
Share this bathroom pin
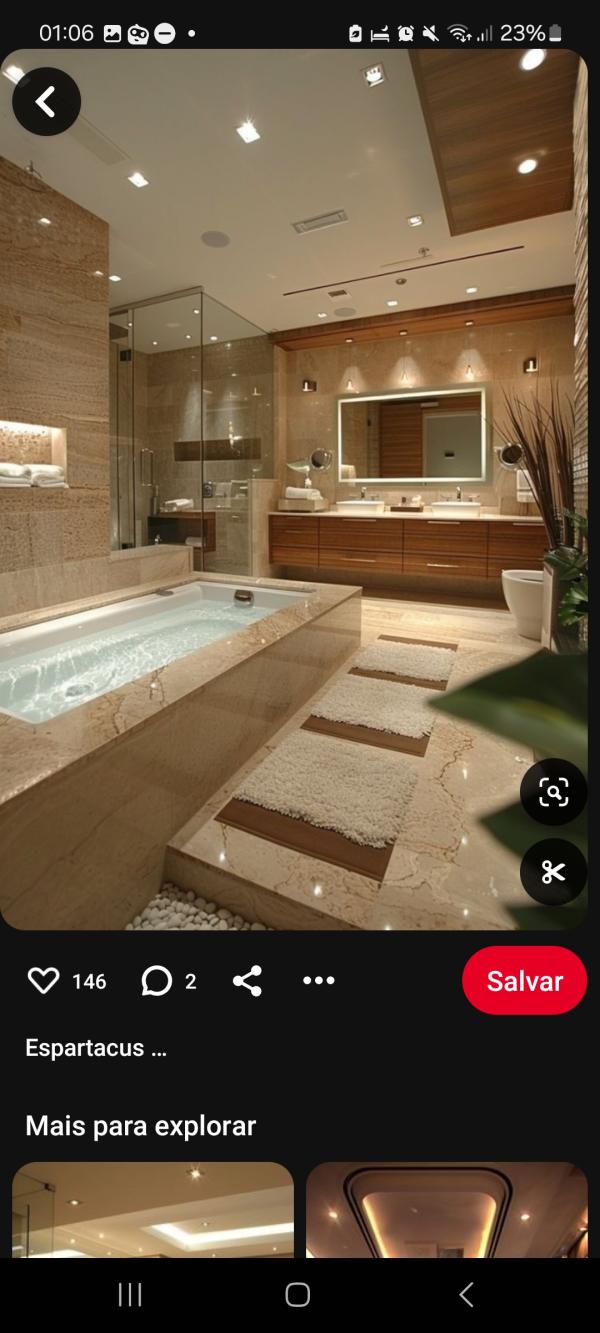pos(247,981)
